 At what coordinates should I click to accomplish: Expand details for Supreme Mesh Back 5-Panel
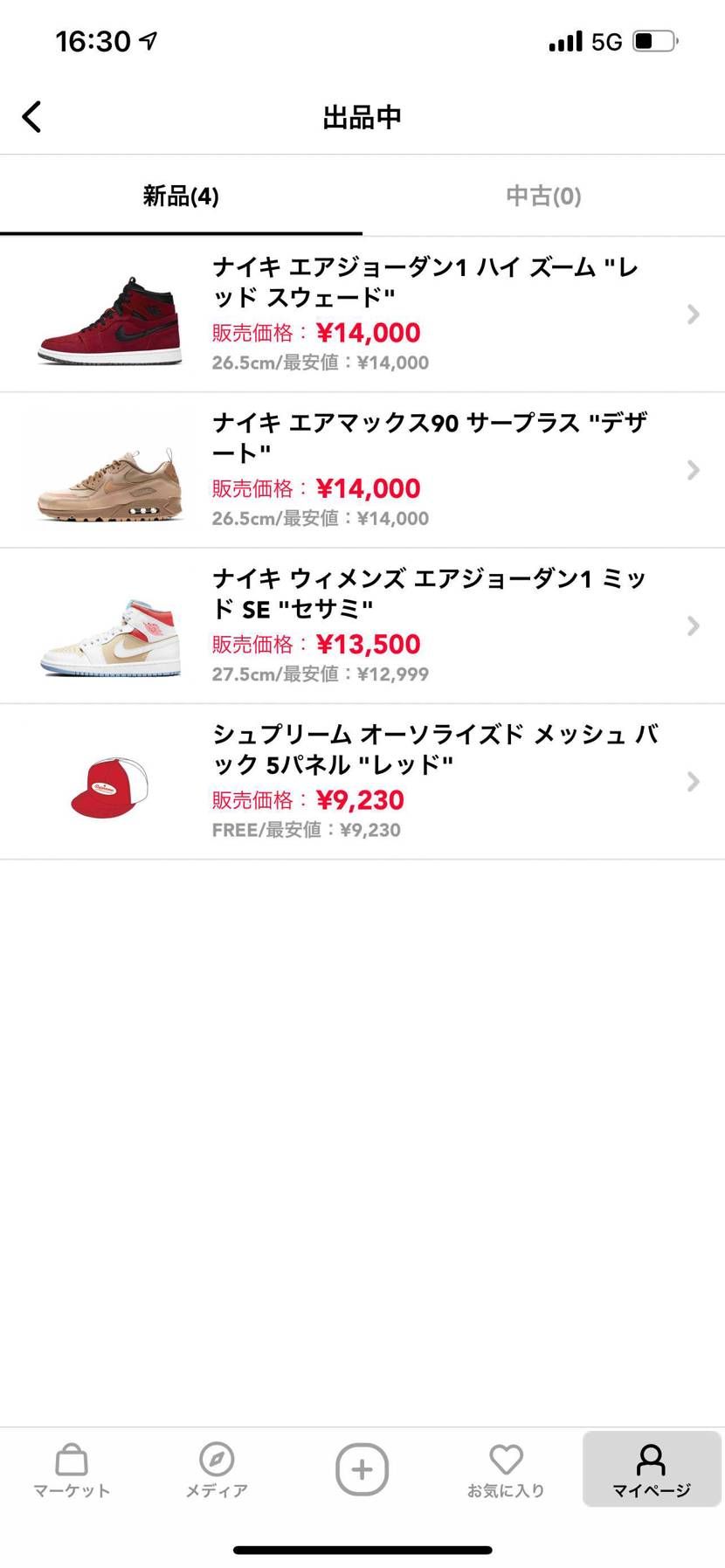(x=693, y=781)
